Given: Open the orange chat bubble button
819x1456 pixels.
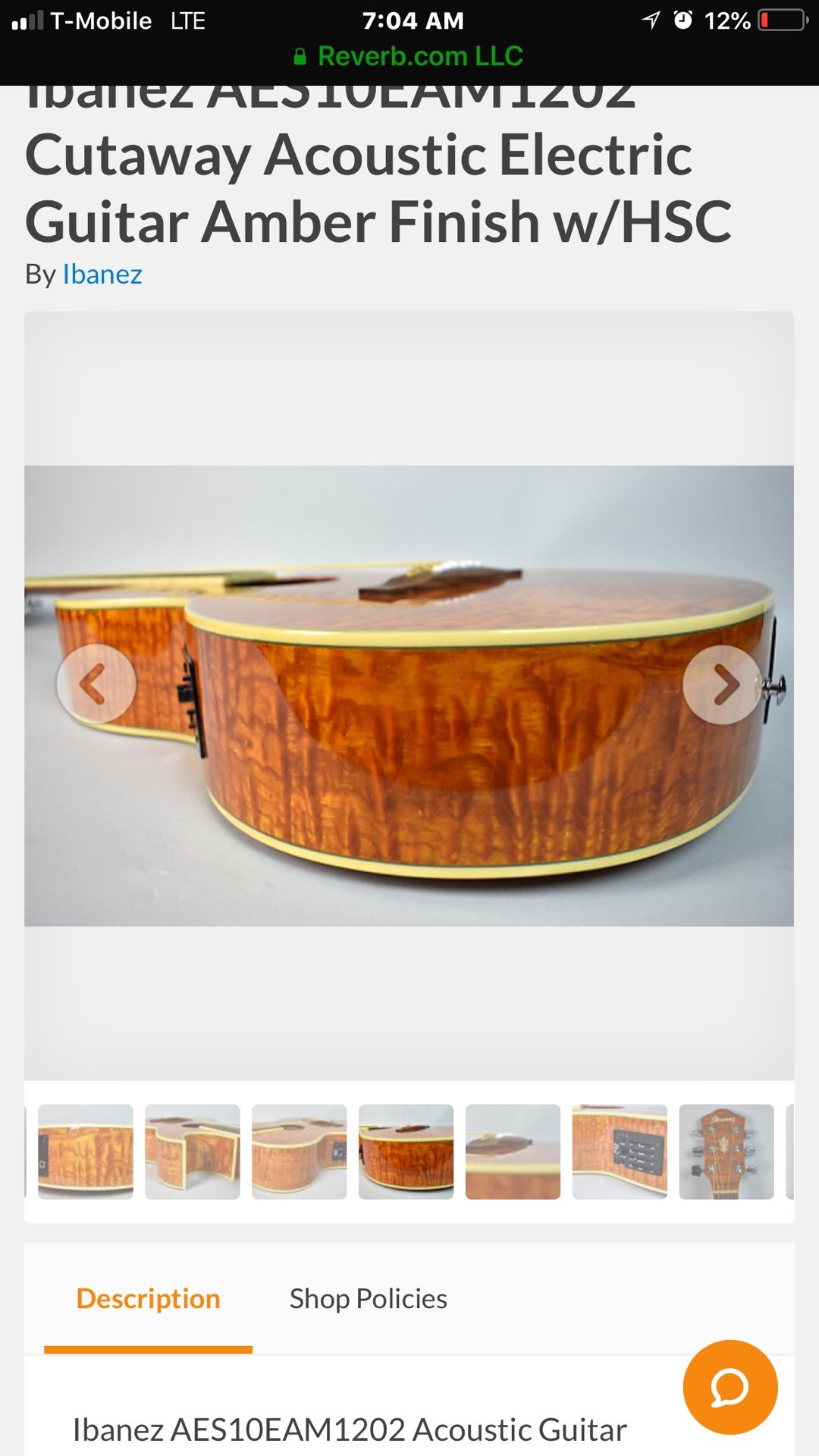Looking at the screenshot, I should click(730, 1387).
